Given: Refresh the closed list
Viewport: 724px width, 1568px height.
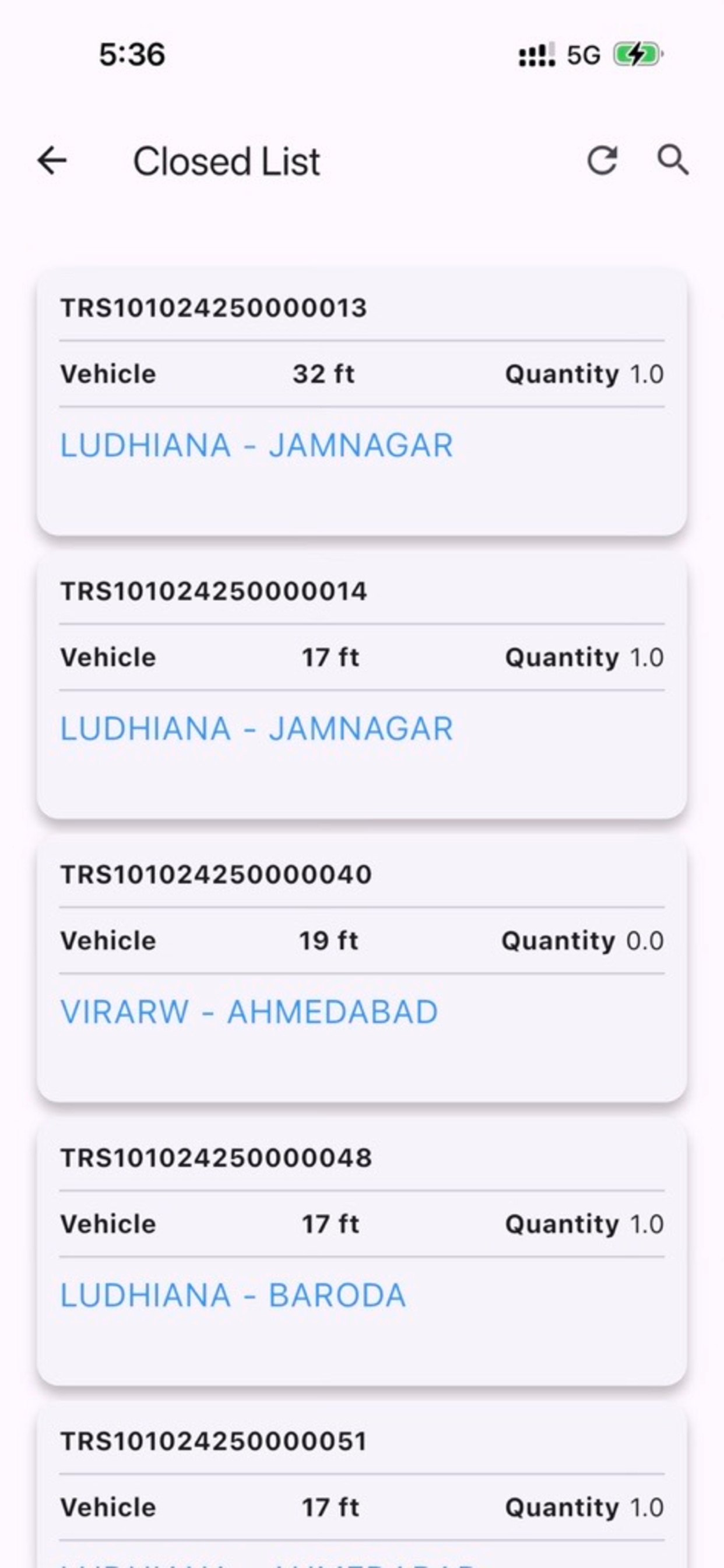Looking at the screenshot, I should coord(602,160).
